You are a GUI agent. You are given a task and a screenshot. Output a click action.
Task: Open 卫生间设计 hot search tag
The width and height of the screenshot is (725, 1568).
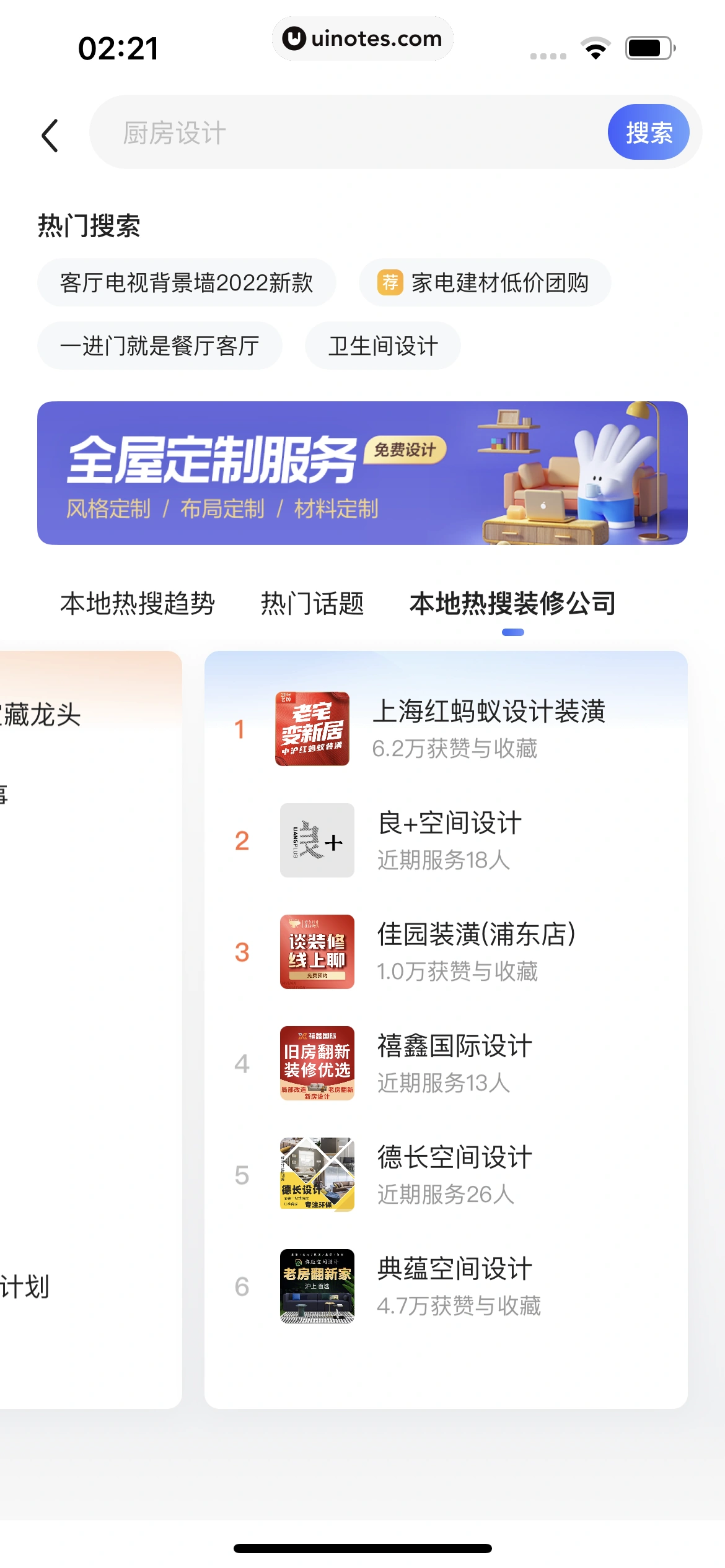pos(382,346)
